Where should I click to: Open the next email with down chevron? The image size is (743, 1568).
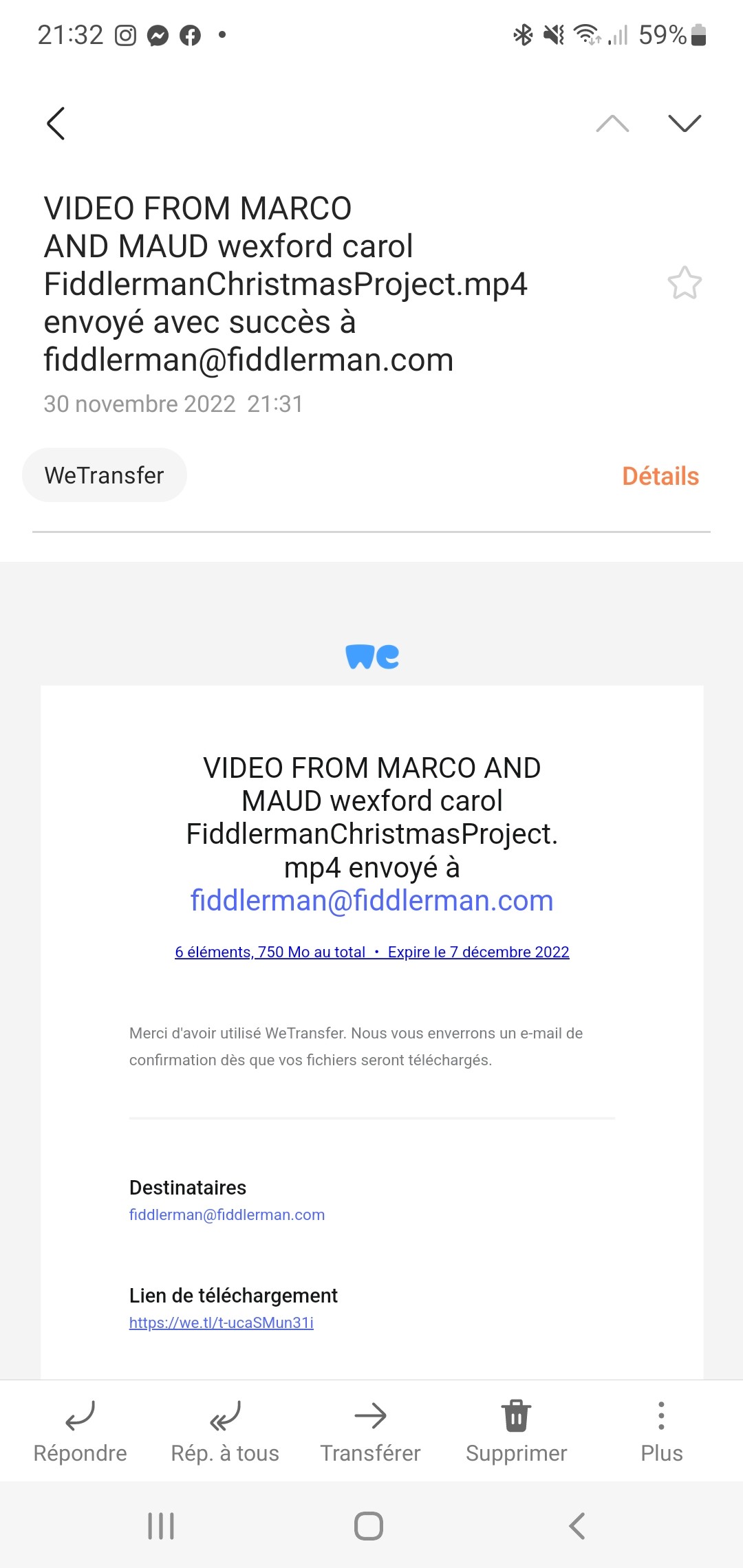[685, 123]
